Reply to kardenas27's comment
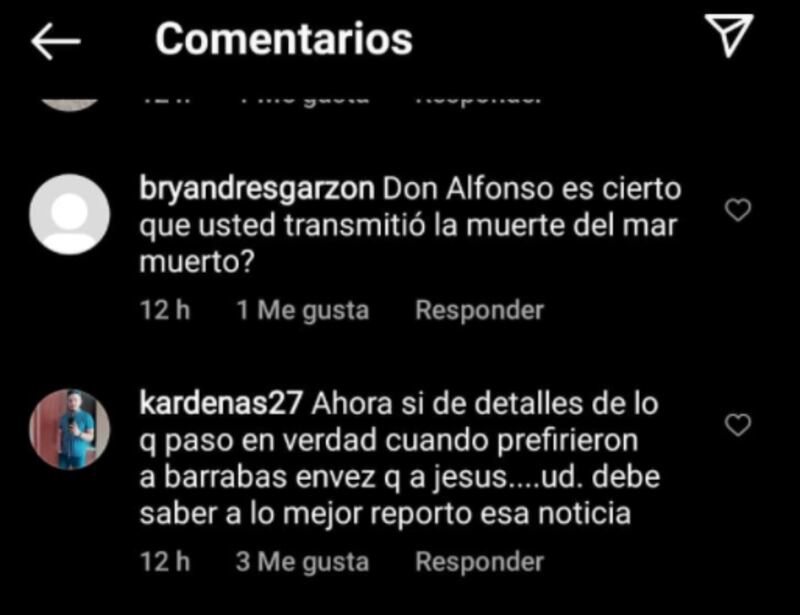800x615 pixels. point(479,562)
